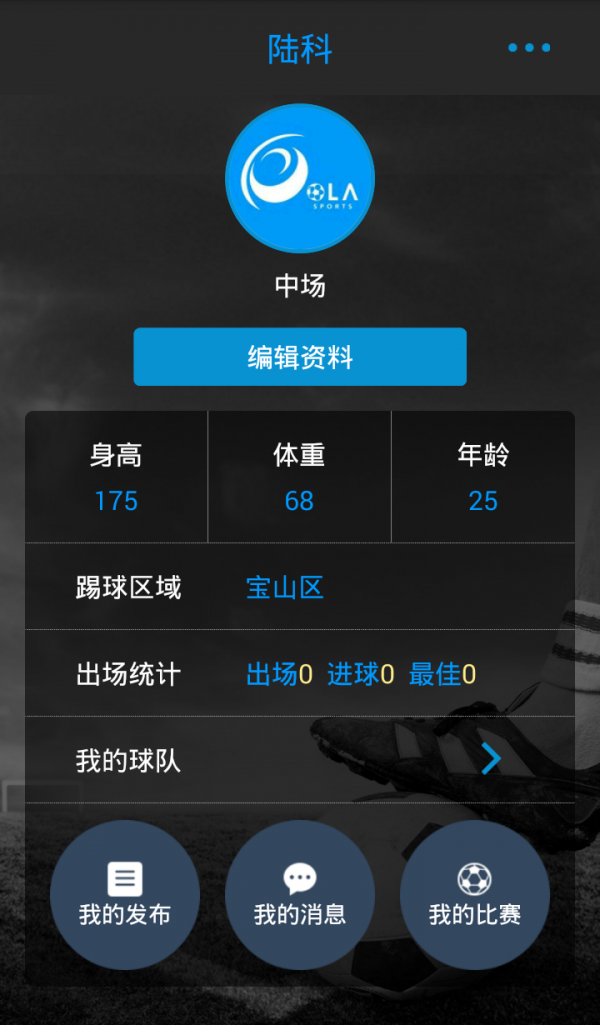Tap the 编辑资料 edit profile button
The width and height of the screenshot is (600, 1025).
click(x=300, y=357)
